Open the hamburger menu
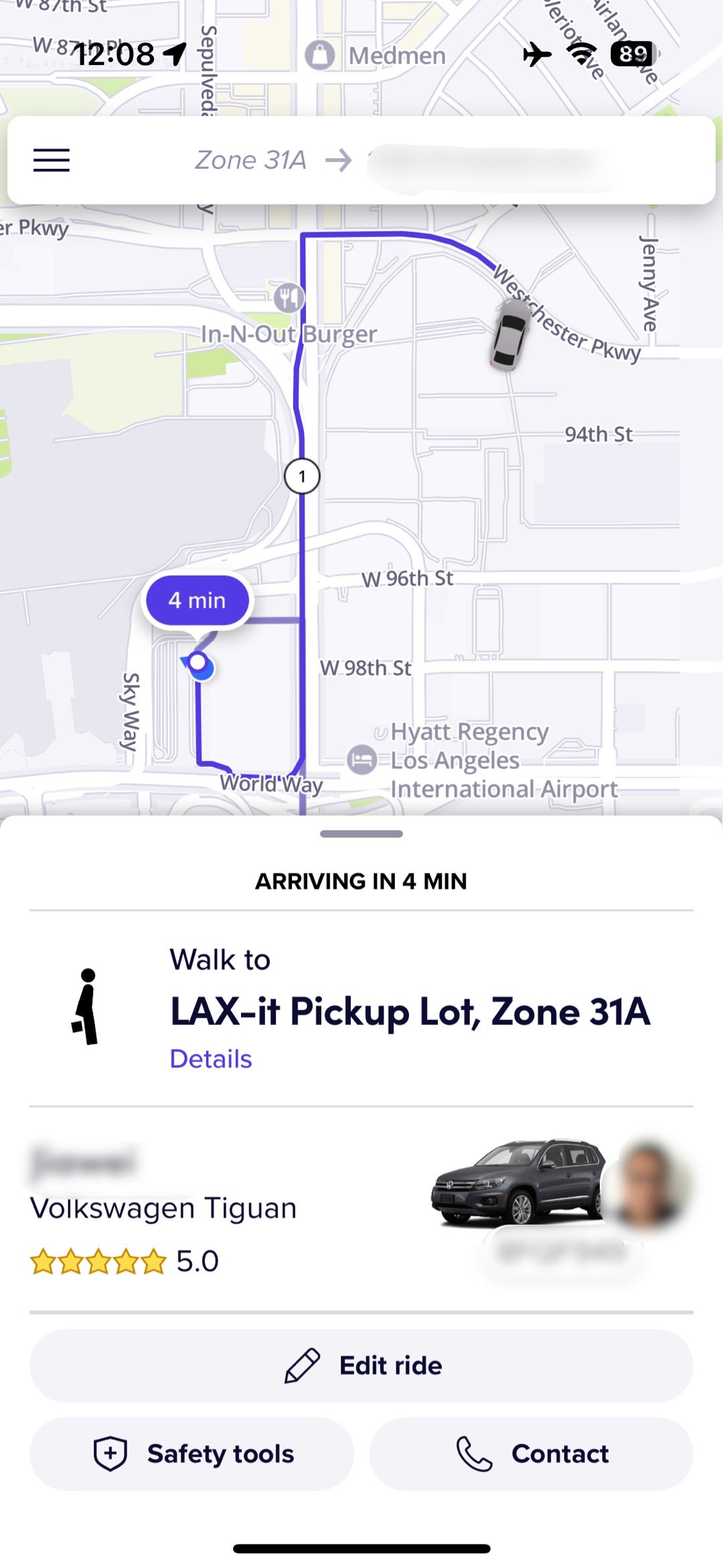The image size is (723, 1568). click(x=52, y=160)
